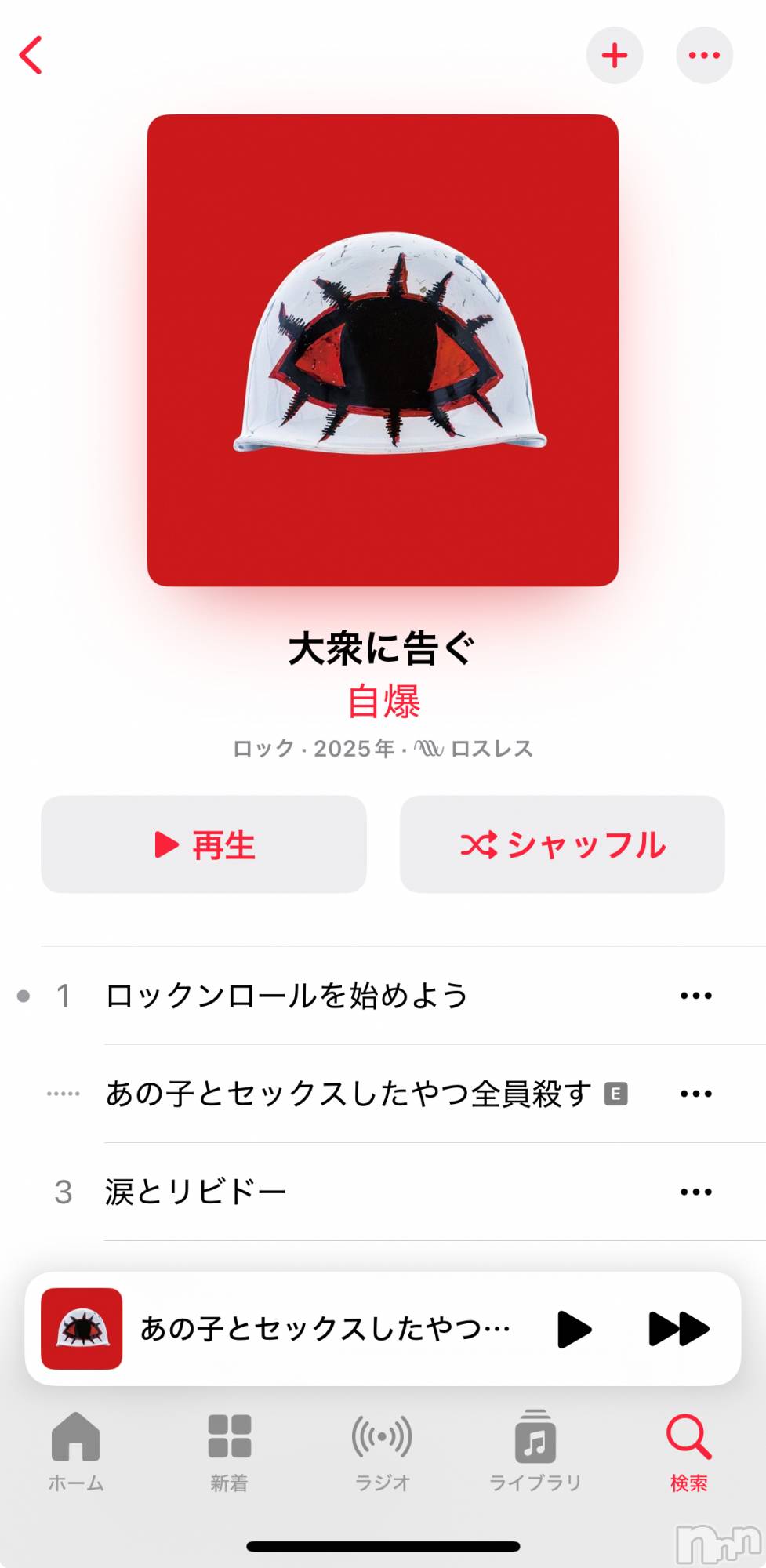Screen dimensions: 766x1568
Task: Tap the 再生 play button
Action: click(204, 844)
